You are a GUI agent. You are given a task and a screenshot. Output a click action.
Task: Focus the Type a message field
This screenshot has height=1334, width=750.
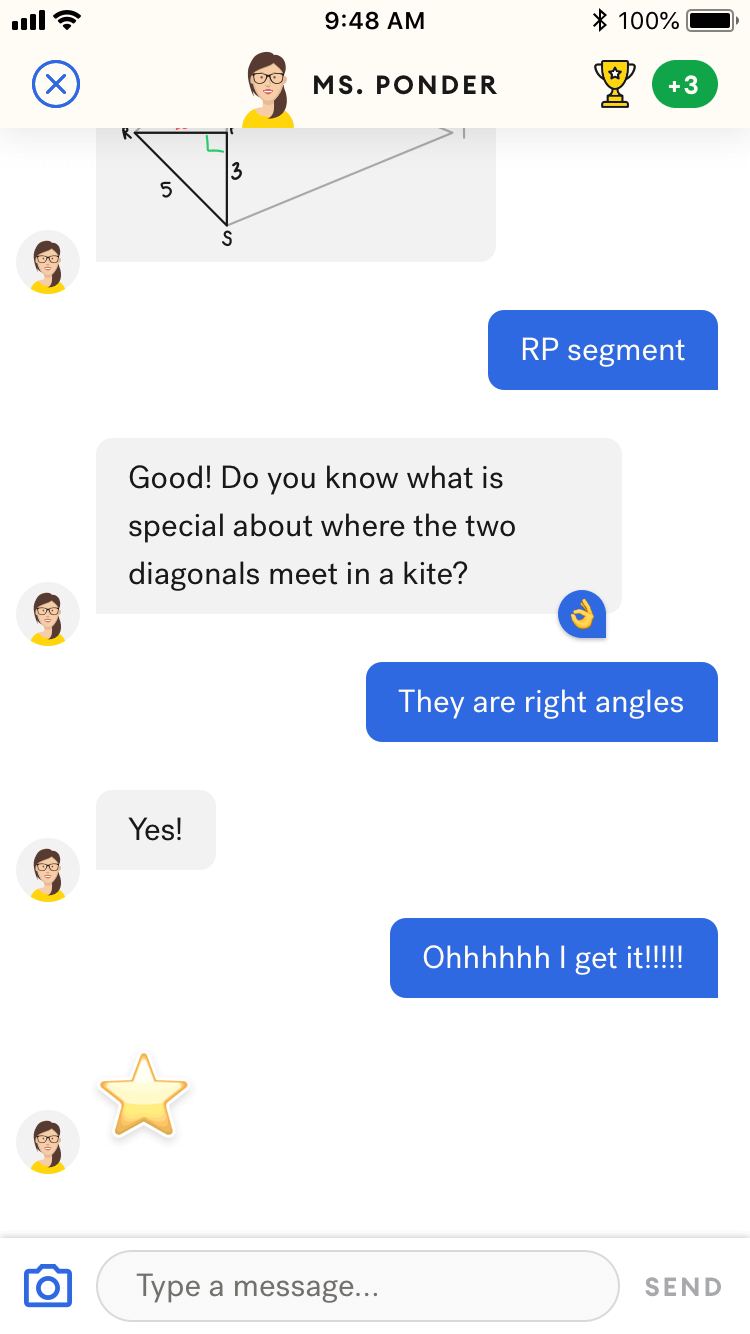click(357, 1286)
